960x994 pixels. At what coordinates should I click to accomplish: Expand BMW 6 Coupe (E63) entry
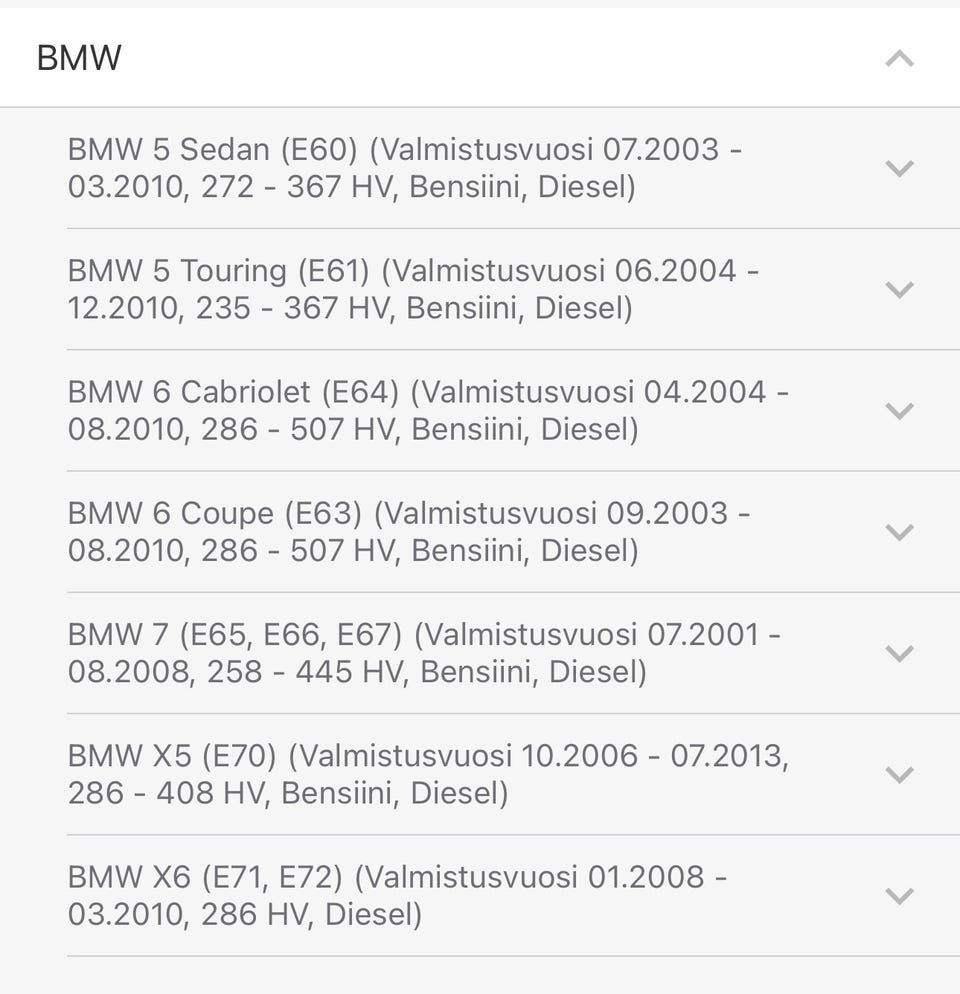[x=899, y=531]
